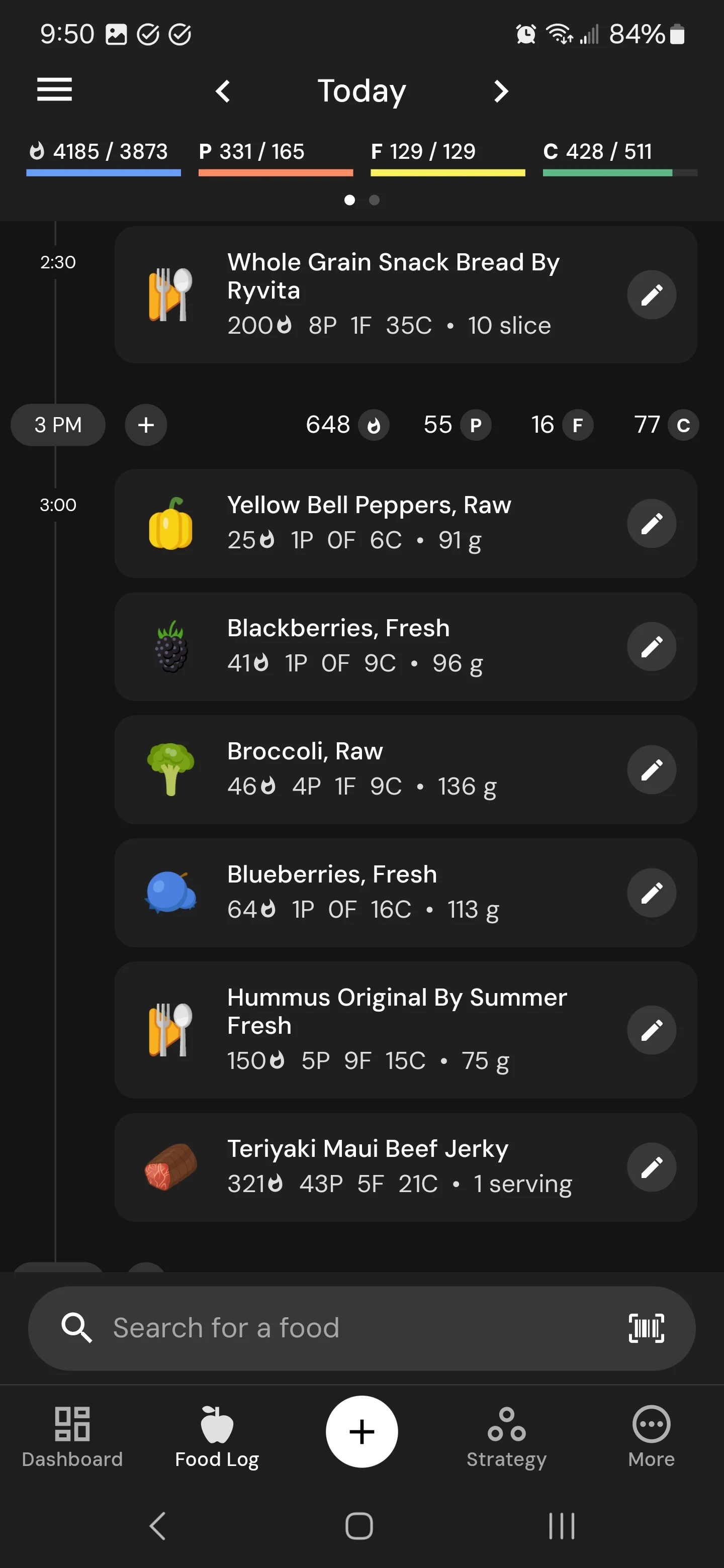Viewport: 724px width, 1568px height.
Task: Go to the next day
Action: pyautogui.click(x=501, y=91)
